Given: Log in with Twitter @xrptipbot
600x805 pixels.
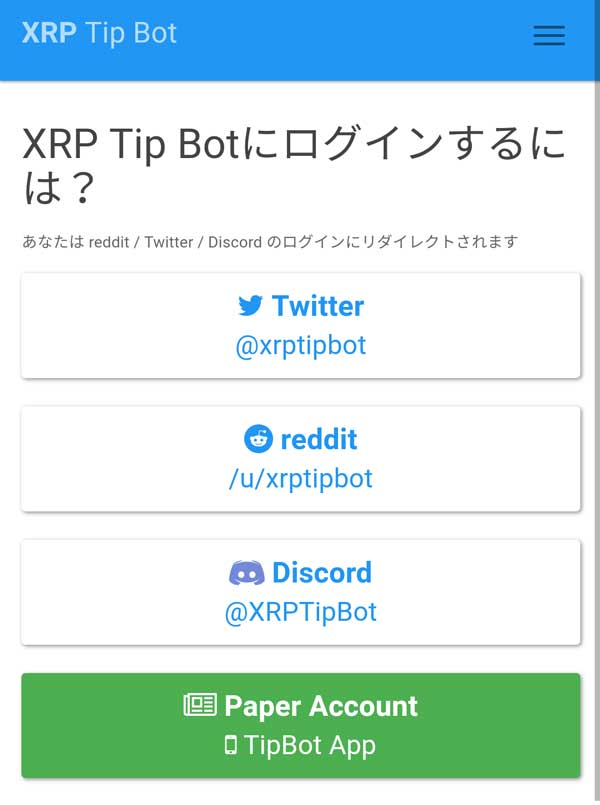Looking at the screenshot, I should coord(300,325).
